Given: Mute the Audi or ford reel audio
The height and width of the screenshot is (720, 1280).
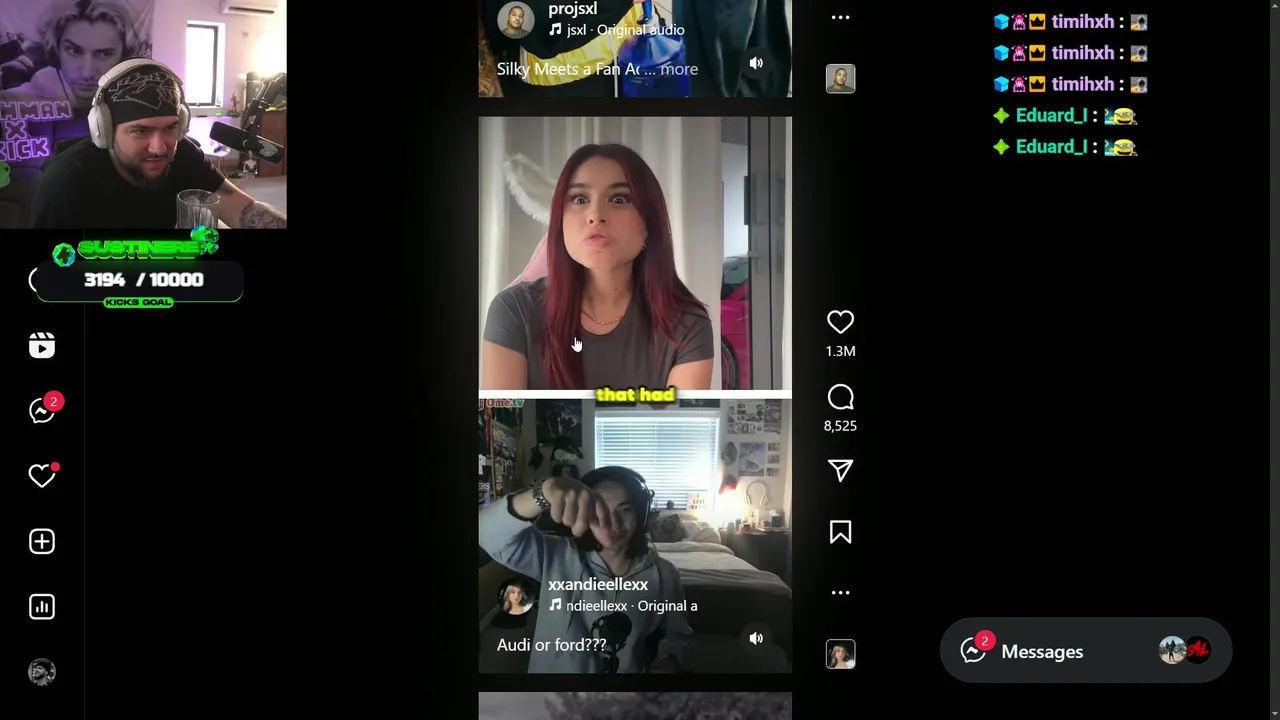Looking at the screenshot, I should pos(756,638).
